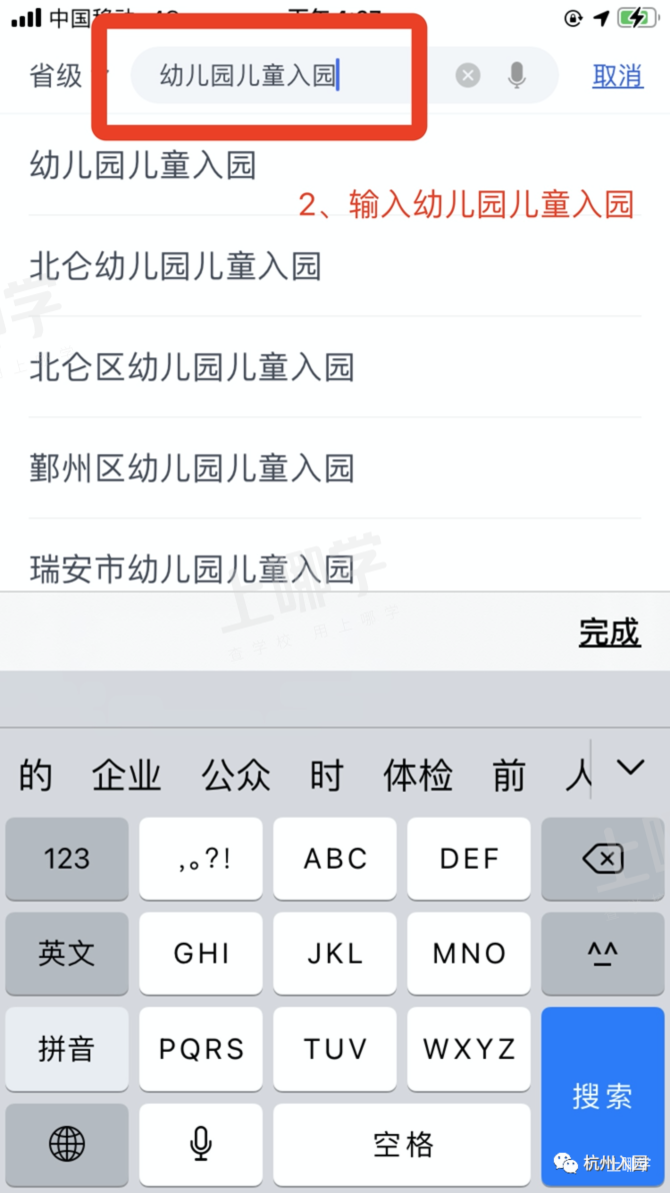Screen dimensions: 670x1193
Task: Start voice input with the microphone icon
Action: (516, 75)
